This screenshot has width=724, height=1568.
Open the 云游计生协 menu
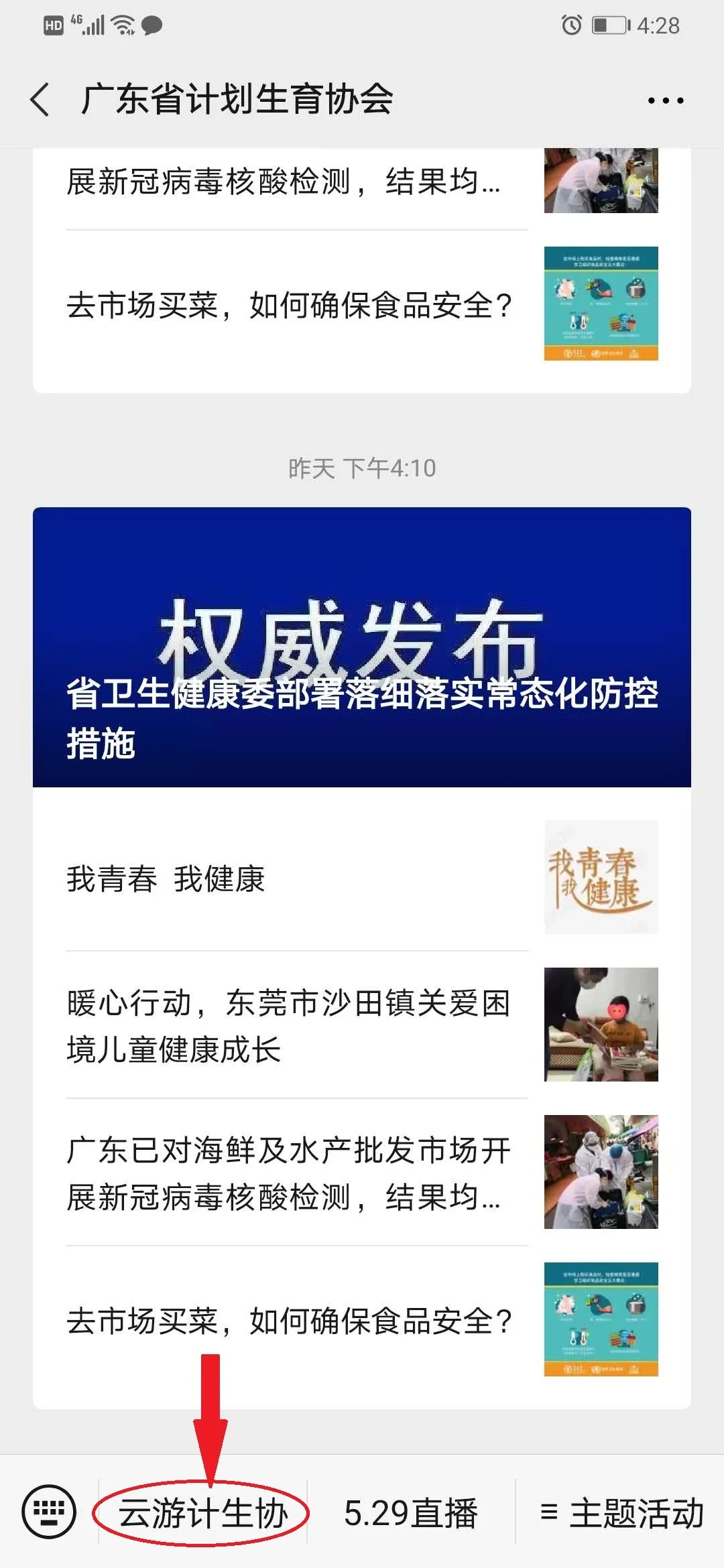tap(202, 1512)
